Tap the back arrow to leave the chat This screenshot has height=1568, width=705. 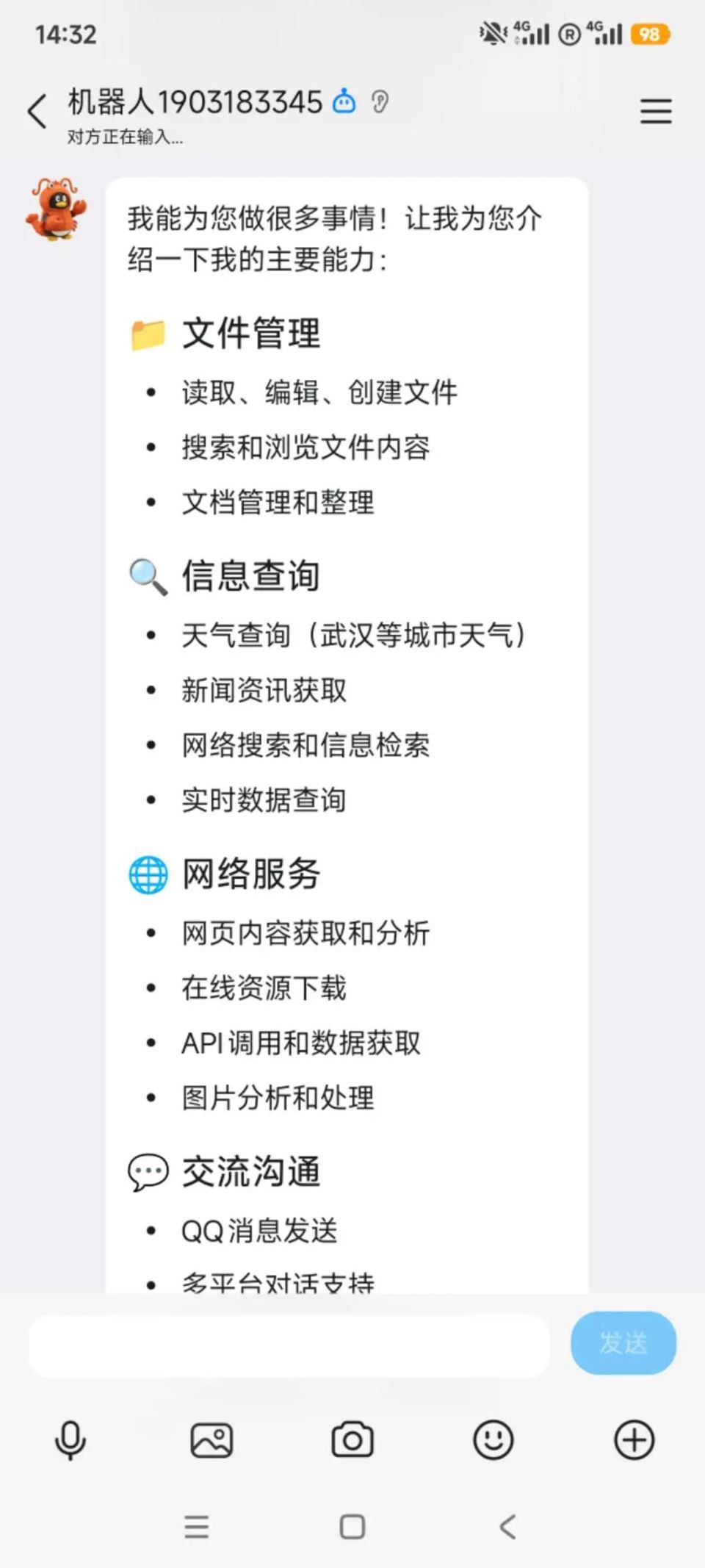pos(36,108)
